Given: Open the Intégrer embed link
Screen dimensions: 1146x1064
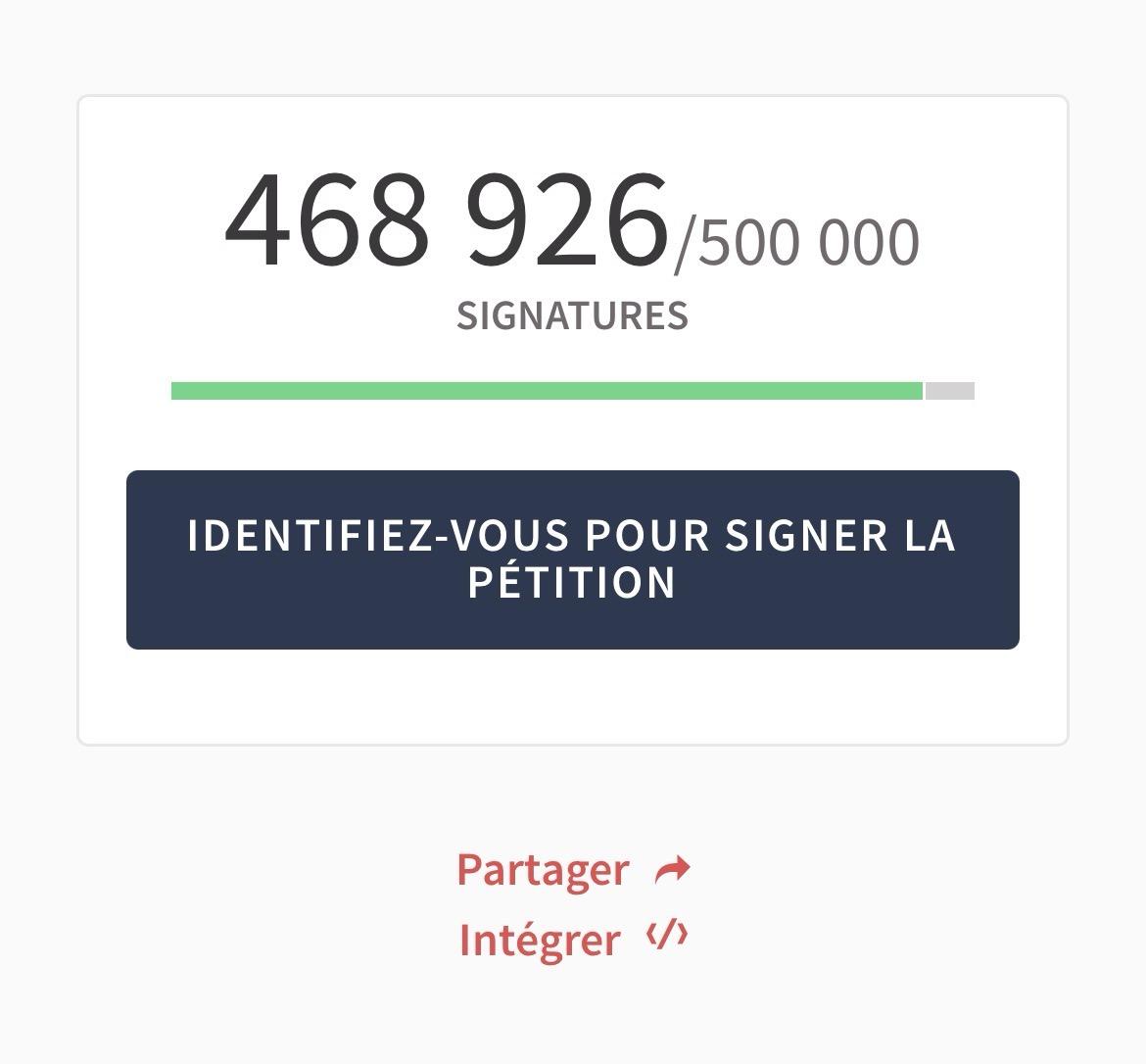Looking at the screenshot, I should coord(572,940).
